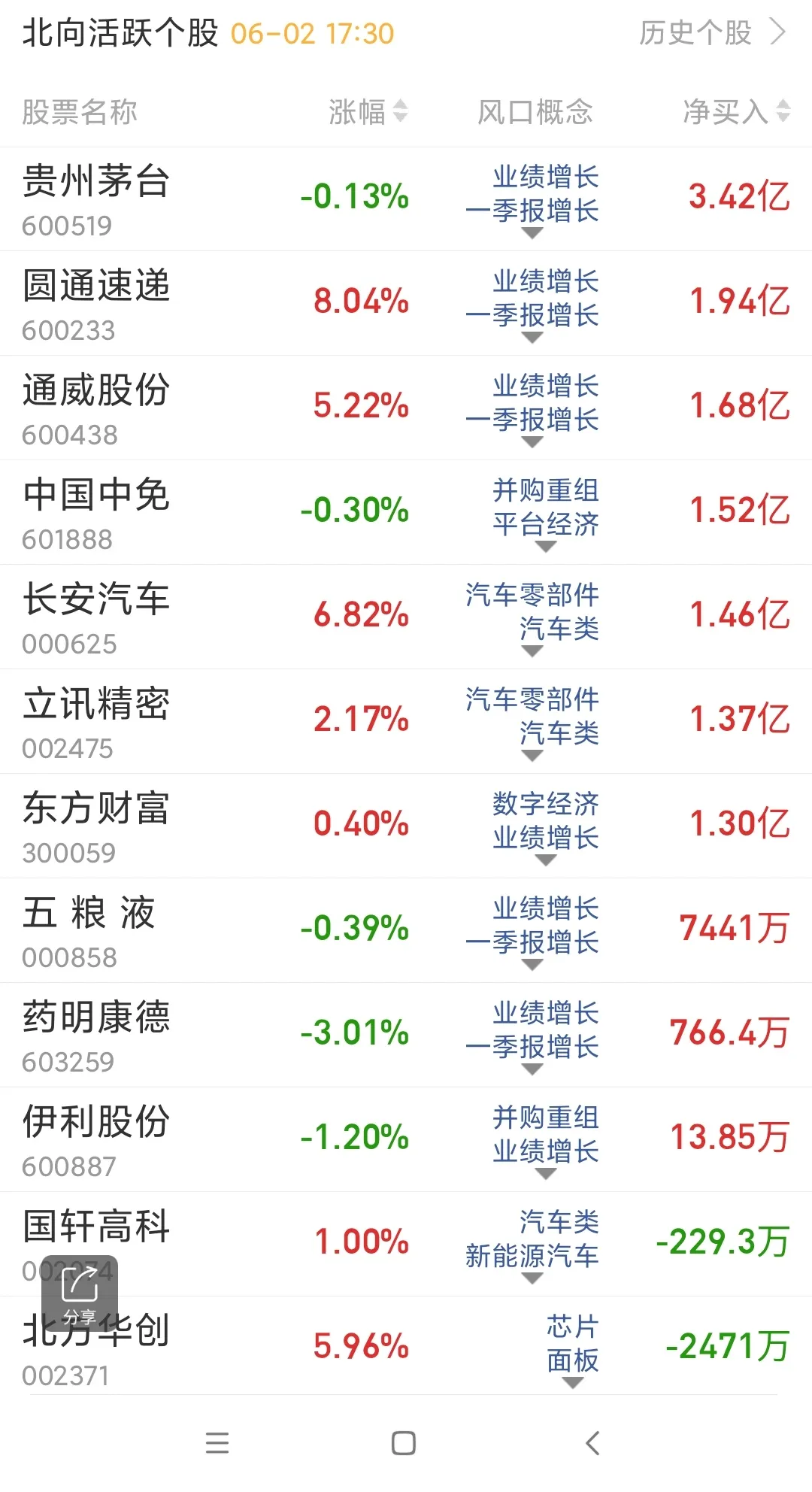This screenshot has height=1492, width=812.
Task: Open the 长安汽车 row
Action: tap(406, 617)
